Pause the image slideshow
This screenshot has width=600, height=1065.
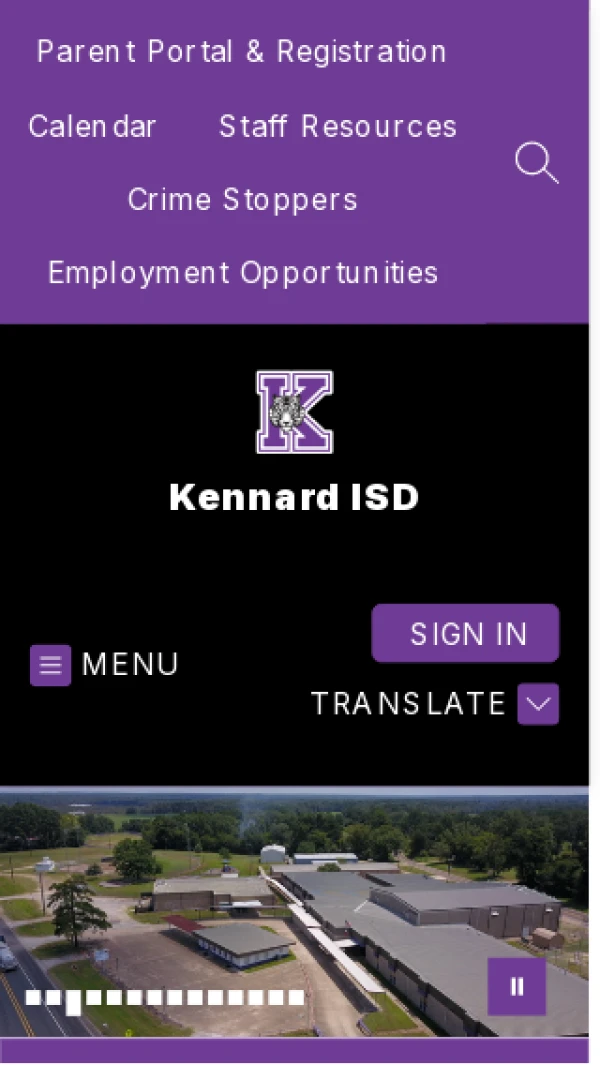click(517, 987)
